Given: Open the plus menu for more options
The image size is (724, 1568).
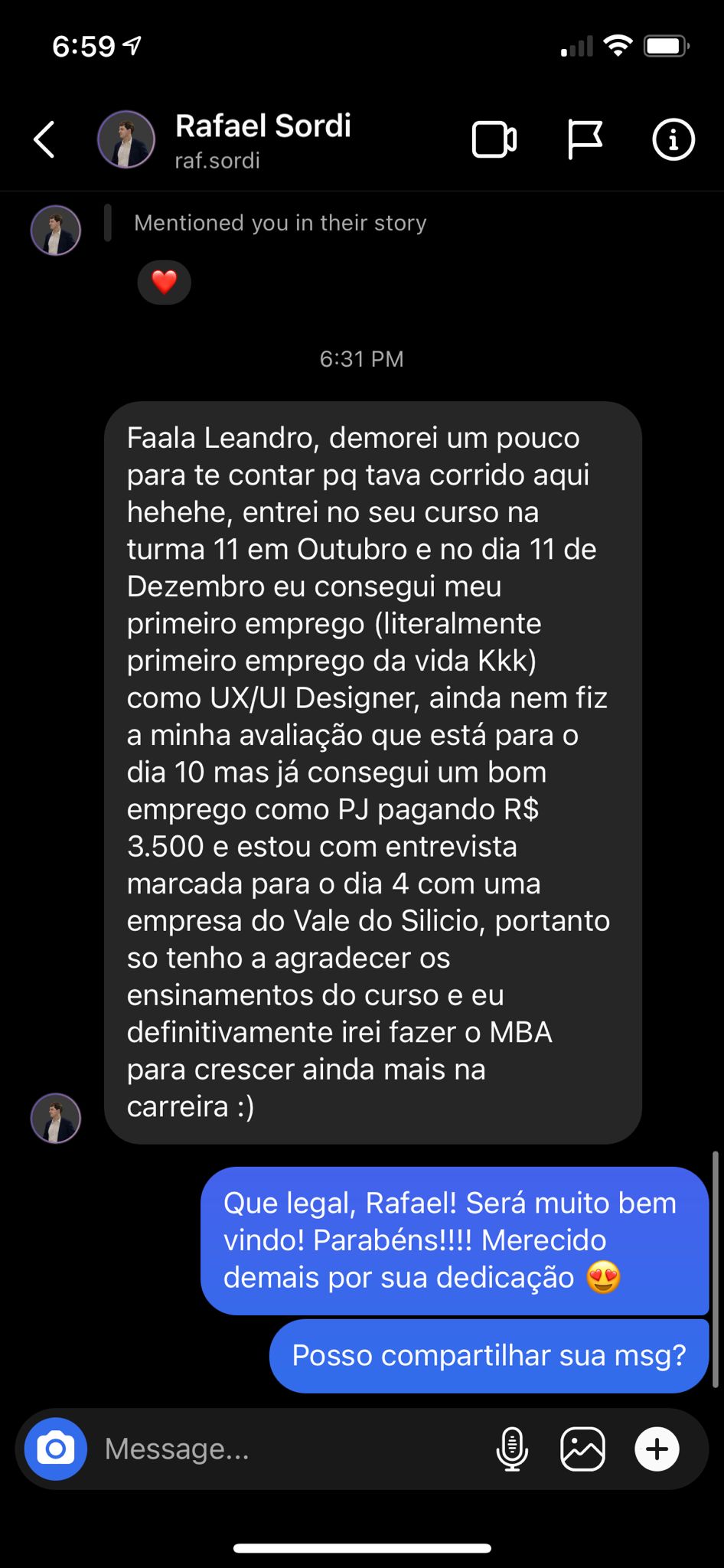Looking at the screenshot, I should coord(657,1449).
